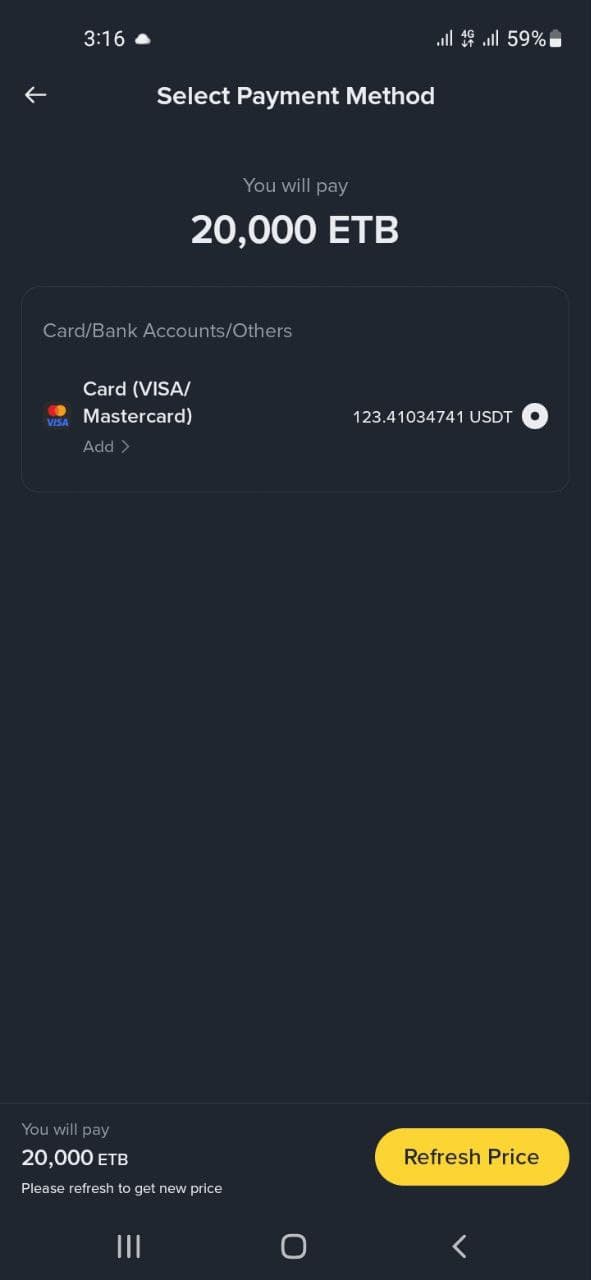Screen dimensions: 591x1280
Task: Select the Card (VISA/Mastercard) radio button
Action: pyautogui.click(x=535, y=416)
